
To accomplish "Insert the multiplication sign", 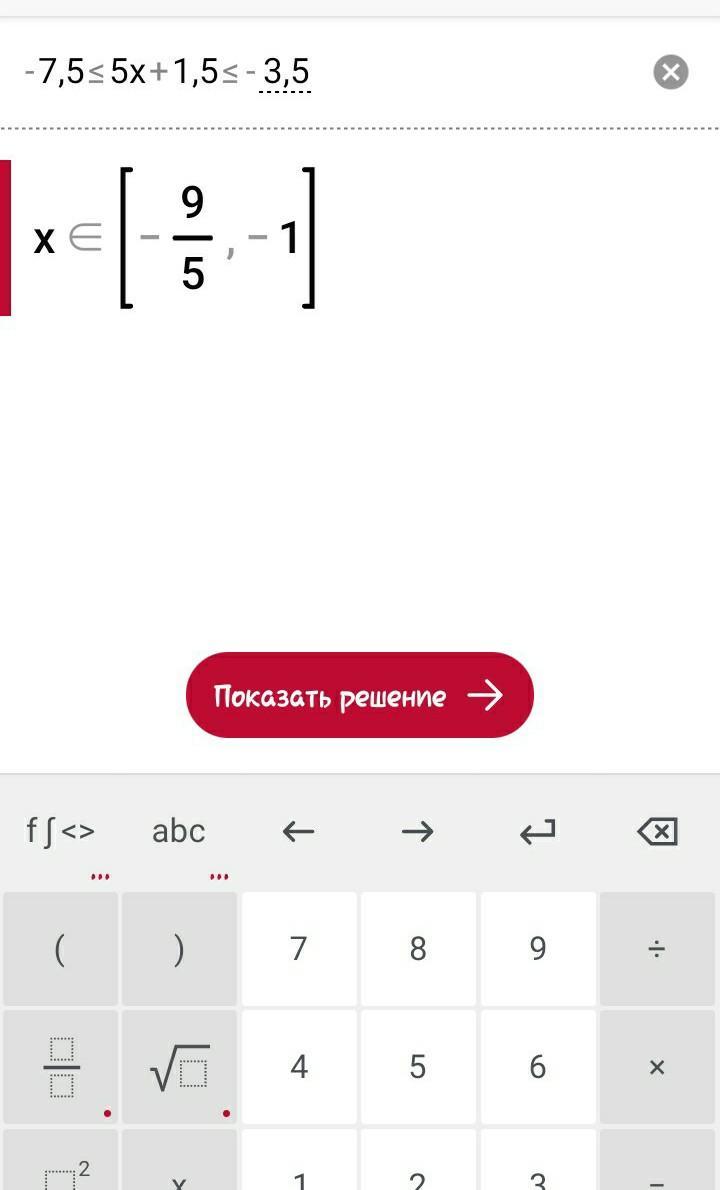I will pyautogui.click(x=657, y=1067).
